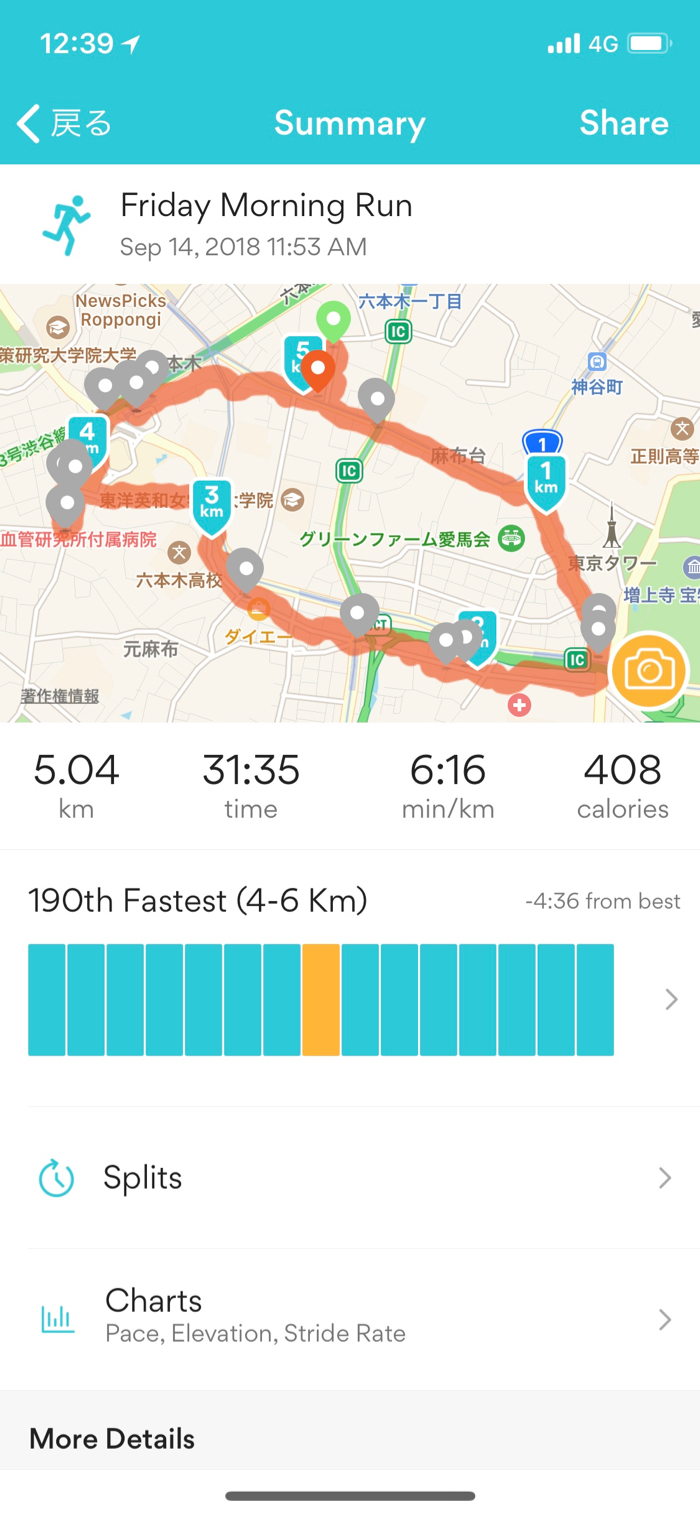Expand the 190th Fastest ranking chevron
This screenshot has height=1516, width=700.
pyautogui.click(x=671, y=999)
